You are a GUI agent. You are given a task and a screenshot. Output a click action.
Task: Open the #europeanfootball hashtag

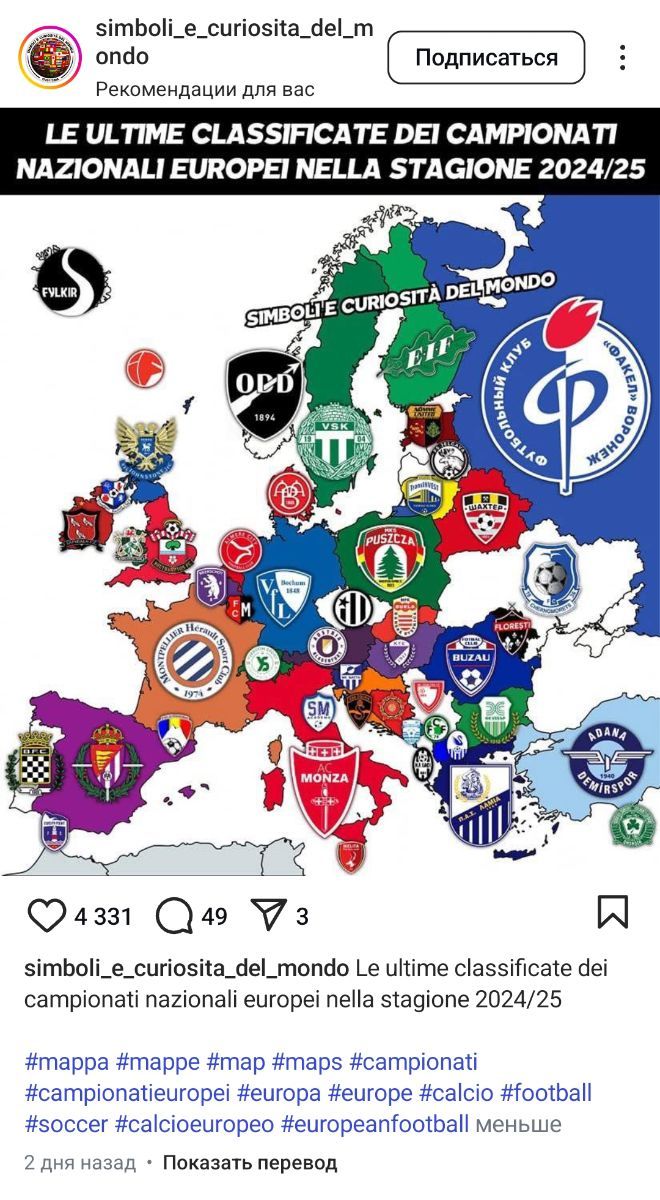374,1123
